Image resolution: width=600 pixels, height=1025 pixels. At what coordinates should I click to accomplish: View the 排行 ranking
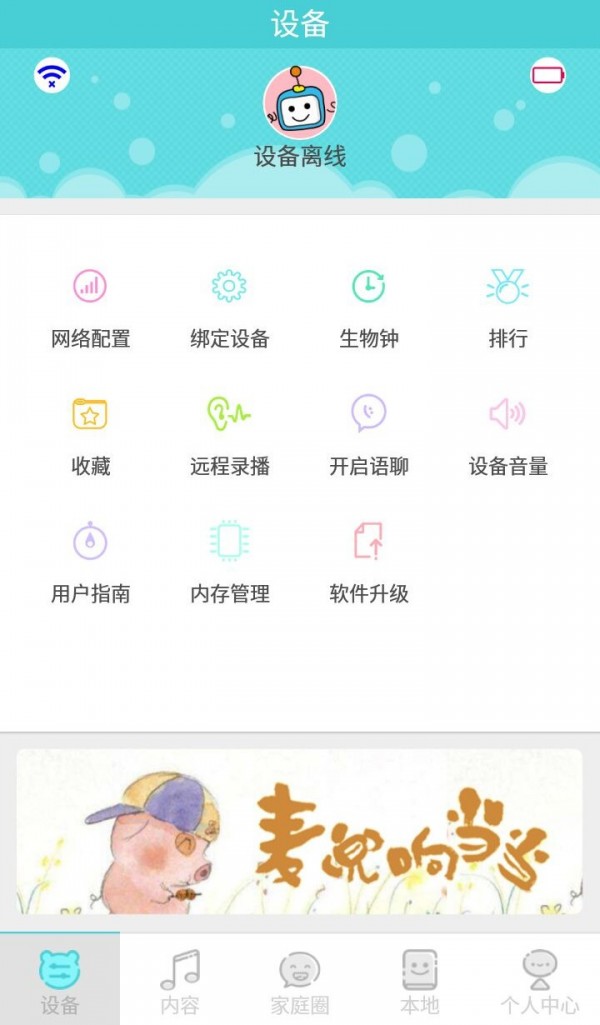[x=508, y=309]
